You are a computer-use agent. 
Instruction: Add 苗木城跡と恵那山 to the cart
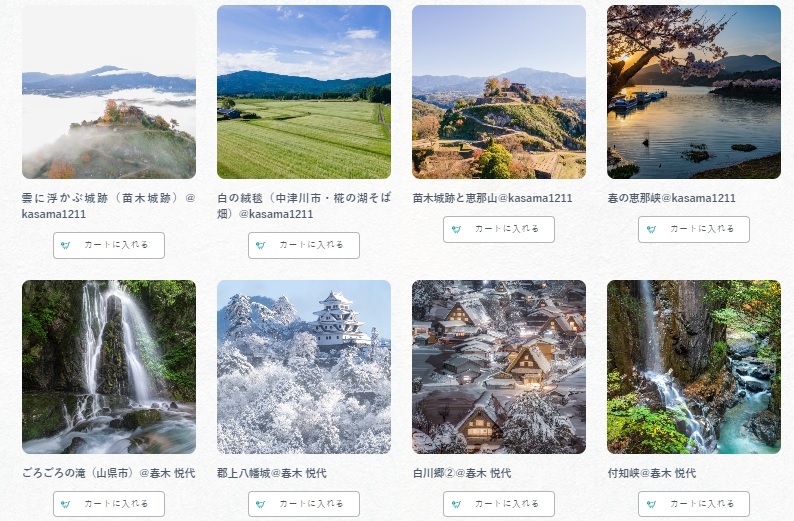click(499, 229)
